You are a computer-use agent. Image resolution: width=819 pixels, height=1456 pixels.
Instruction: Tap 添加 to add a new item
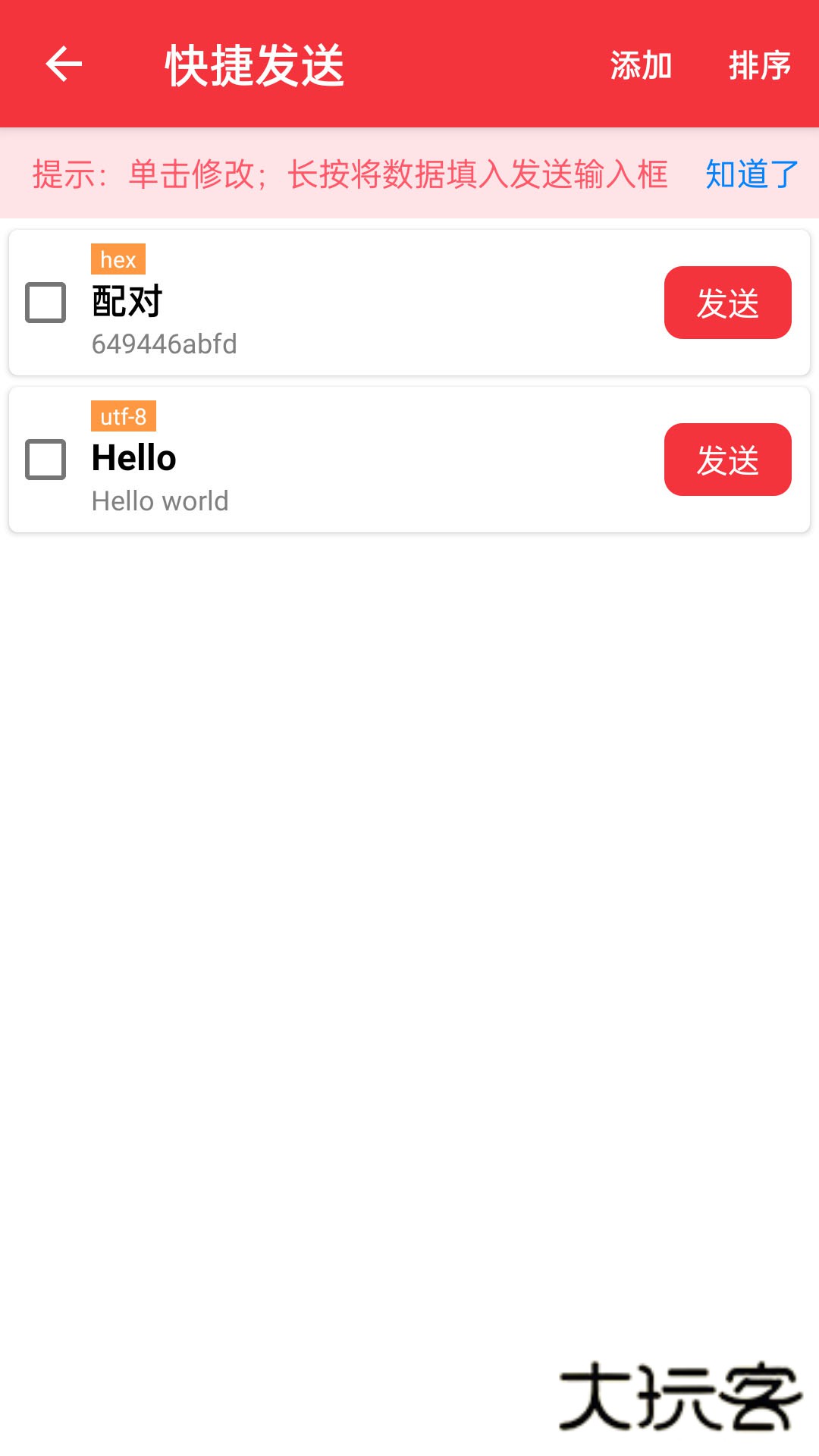(641, 67)
